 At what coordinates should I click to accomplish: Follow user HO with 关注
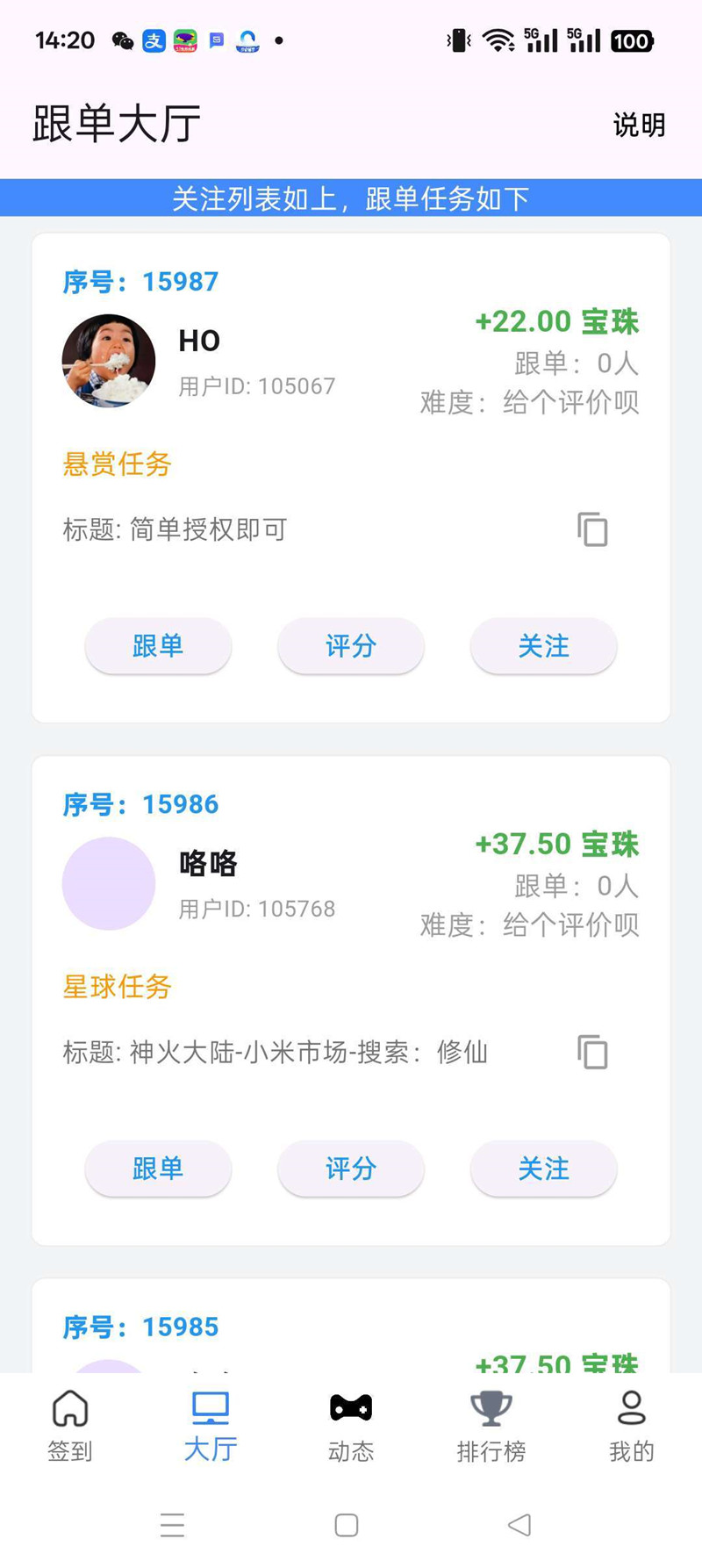(x=543, y=646)
